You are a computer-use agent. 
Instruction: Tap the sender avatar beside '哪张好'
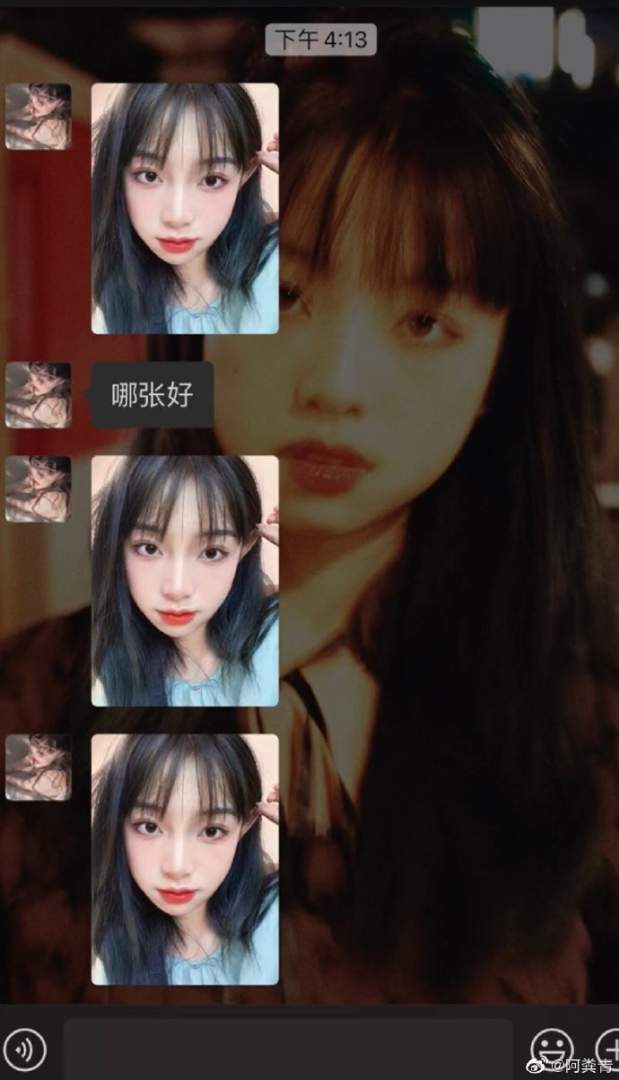pyautogui.click(x=38, y=395)
